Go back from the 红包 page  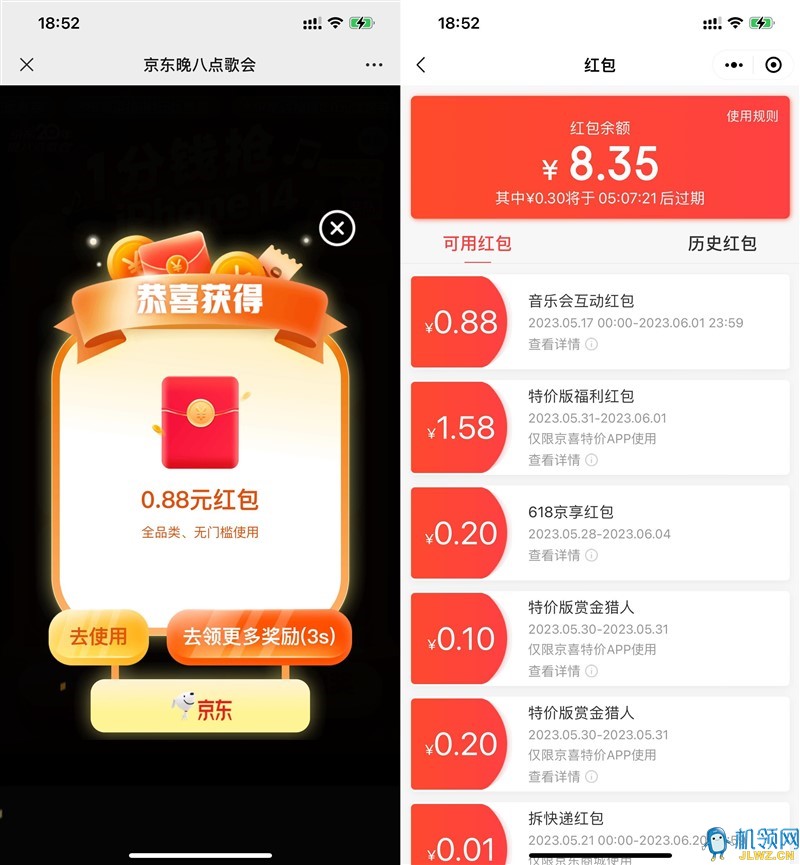421,65
